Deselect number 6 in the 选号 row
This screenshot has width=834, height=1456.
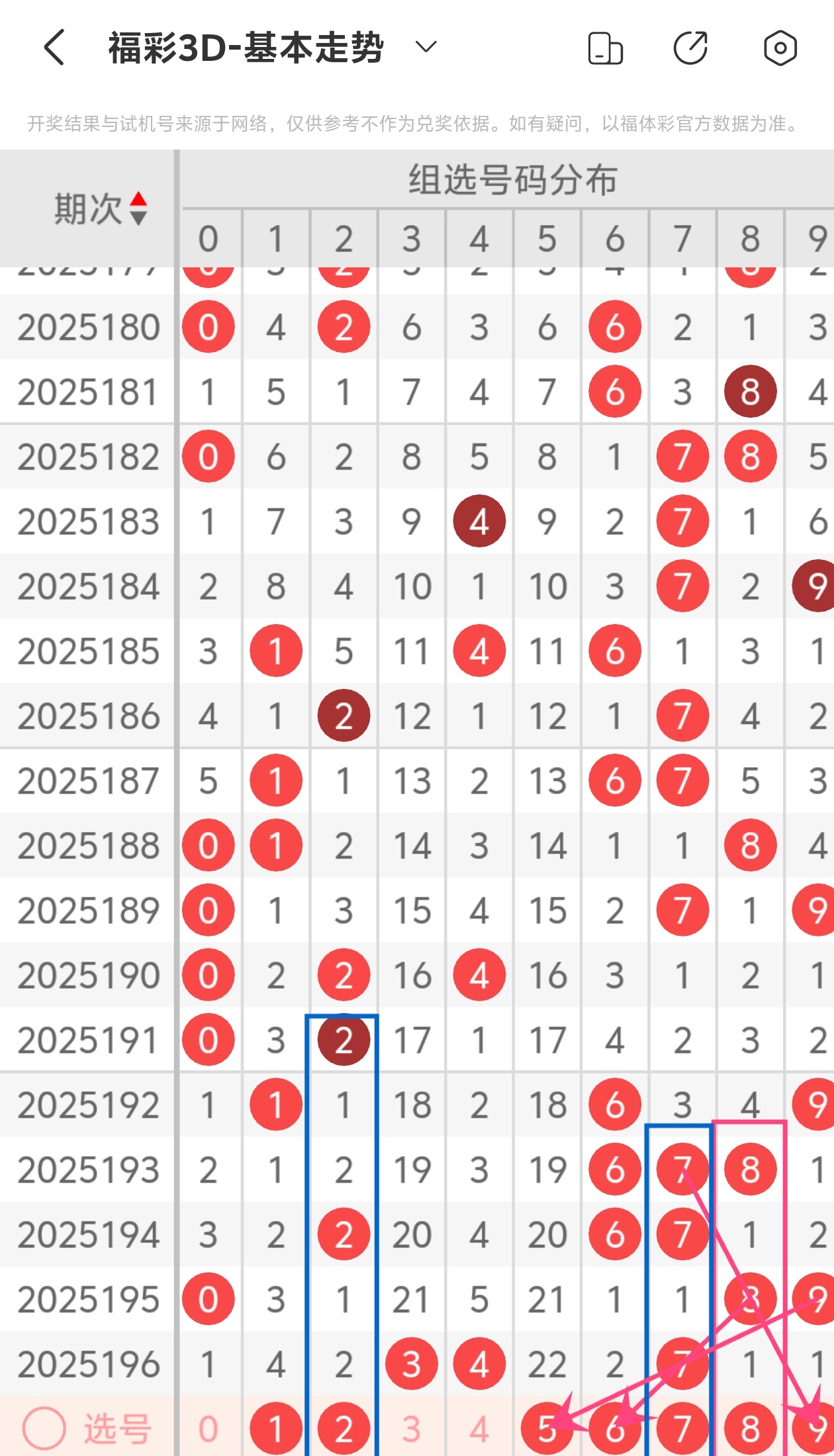[615, 1429]
